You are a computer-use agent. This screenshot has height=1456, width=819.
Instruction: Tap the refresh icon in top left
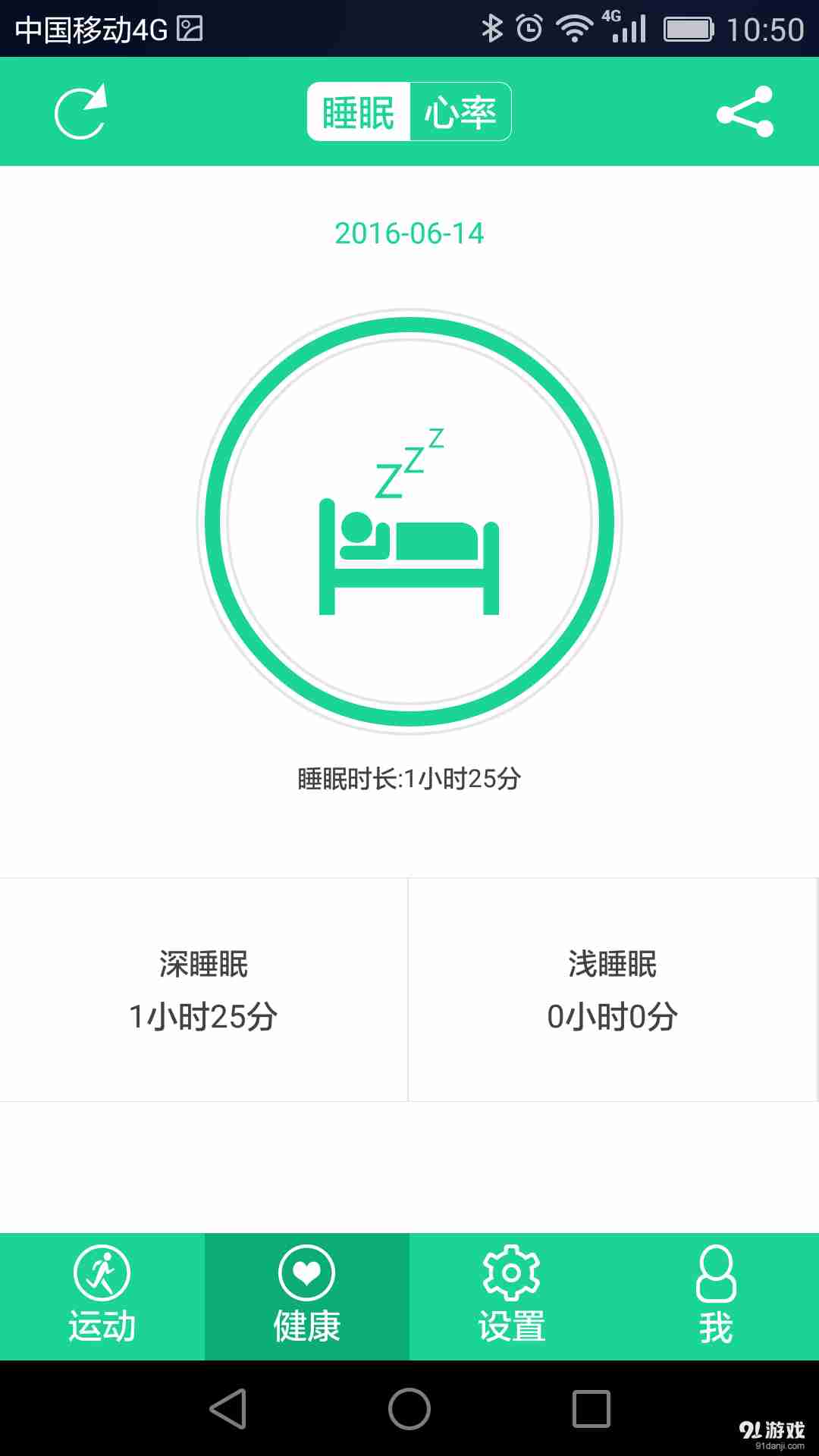80,111
